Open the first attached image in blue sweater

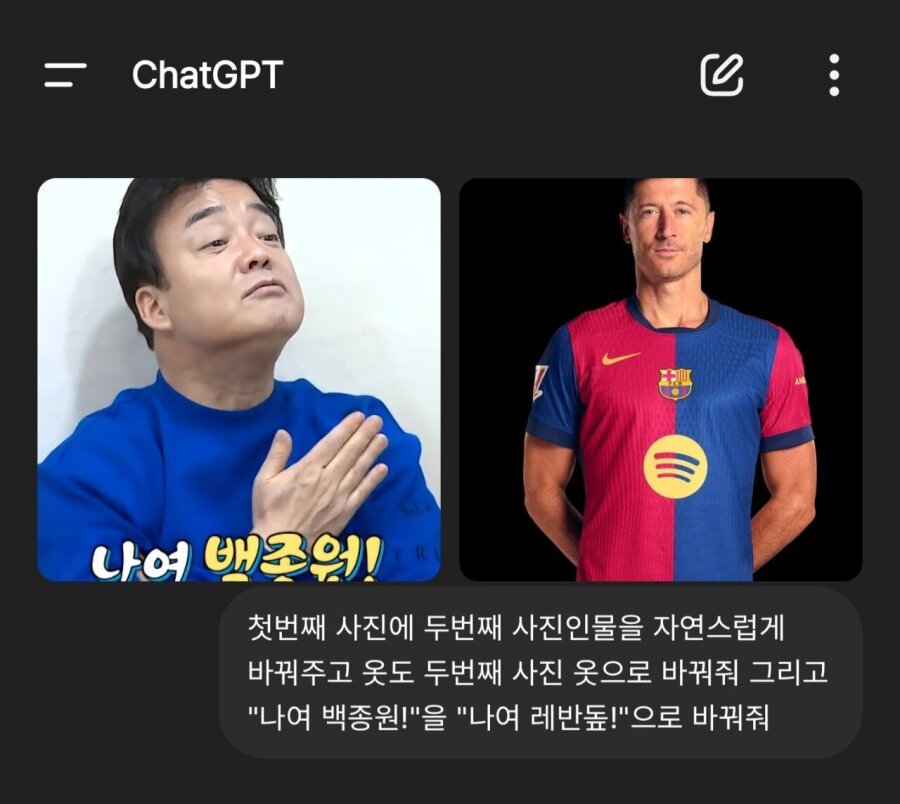point(239,379)
